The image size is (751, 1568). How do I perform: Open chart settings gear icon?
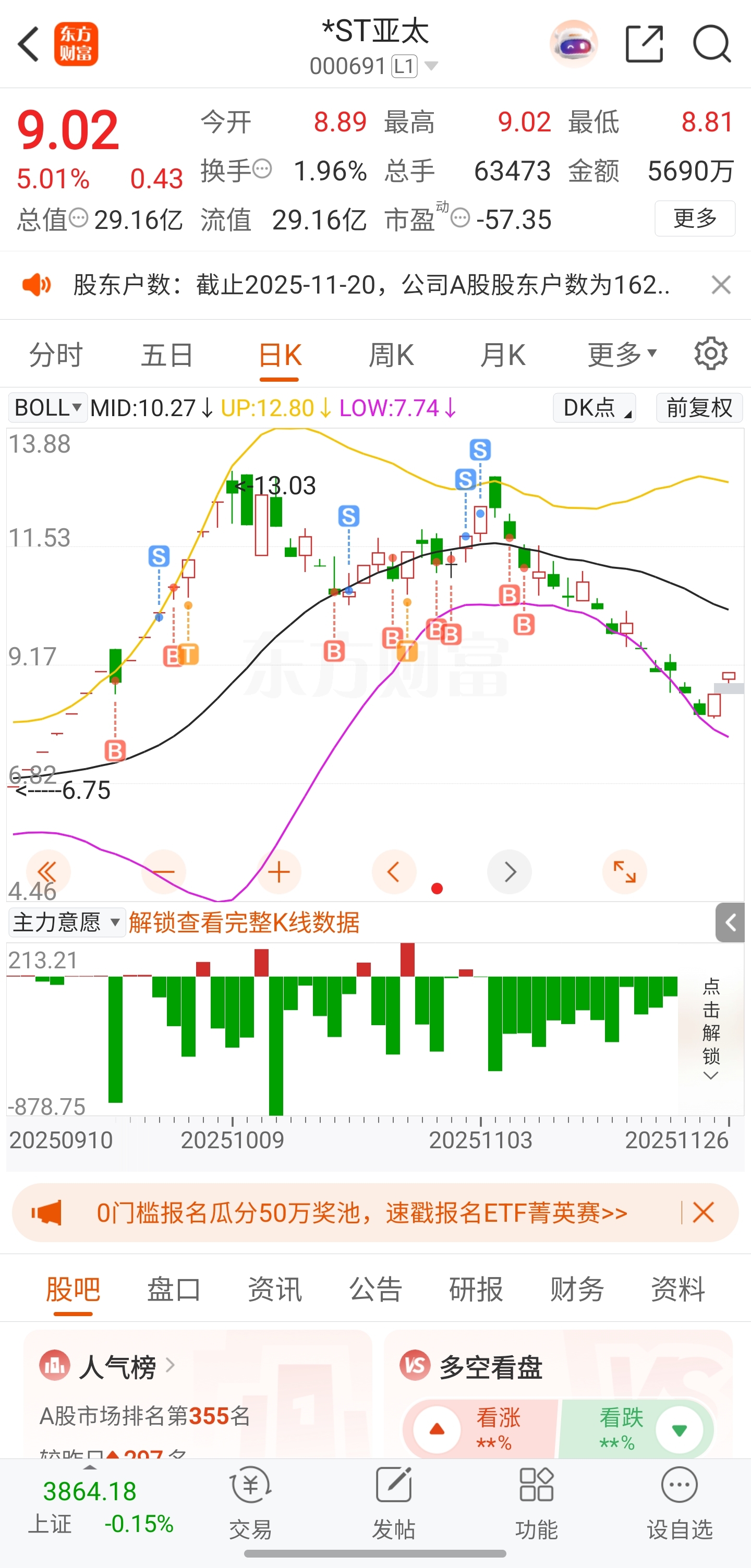710,354
